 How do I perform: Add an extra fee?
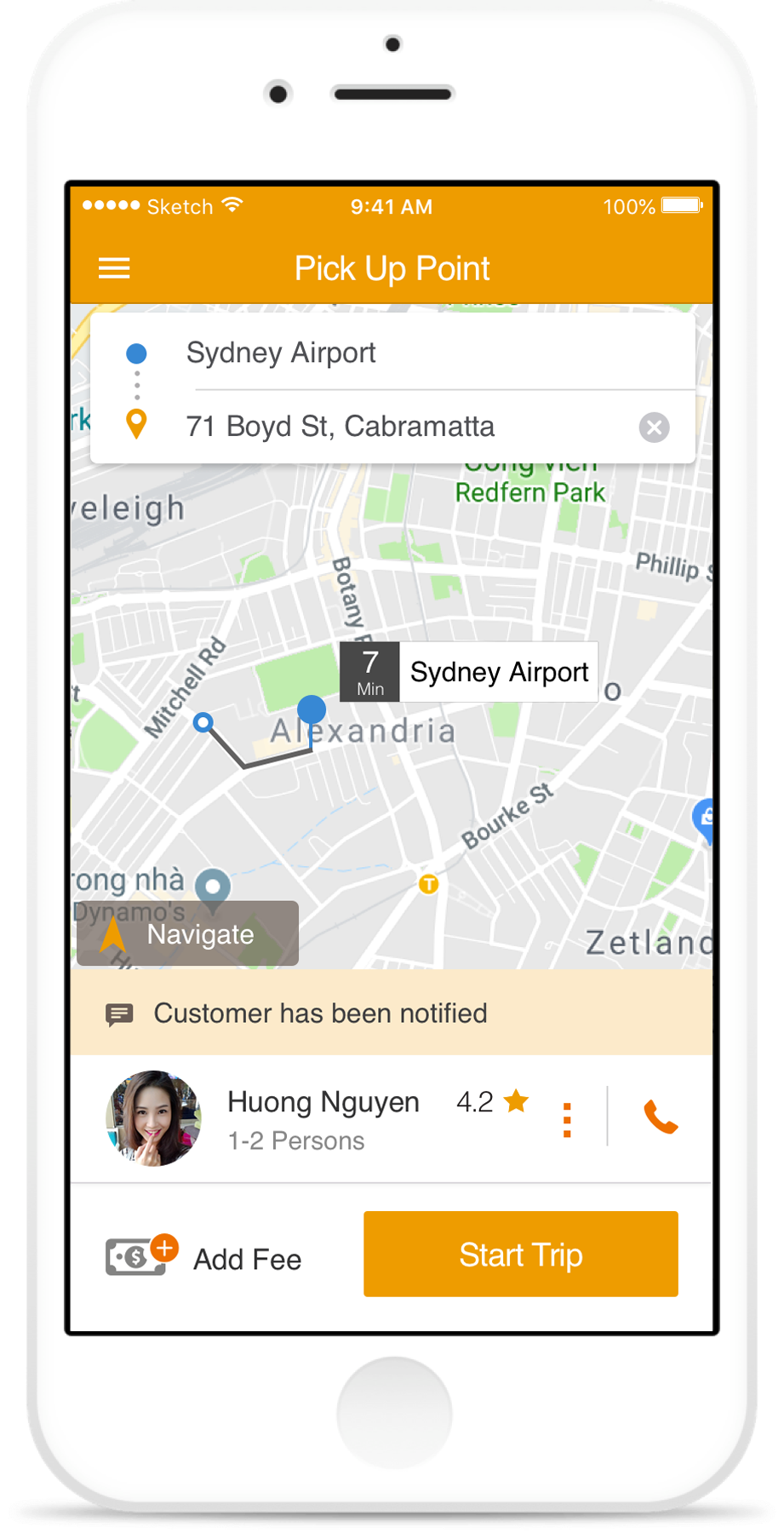click(x=204, y=1258)
